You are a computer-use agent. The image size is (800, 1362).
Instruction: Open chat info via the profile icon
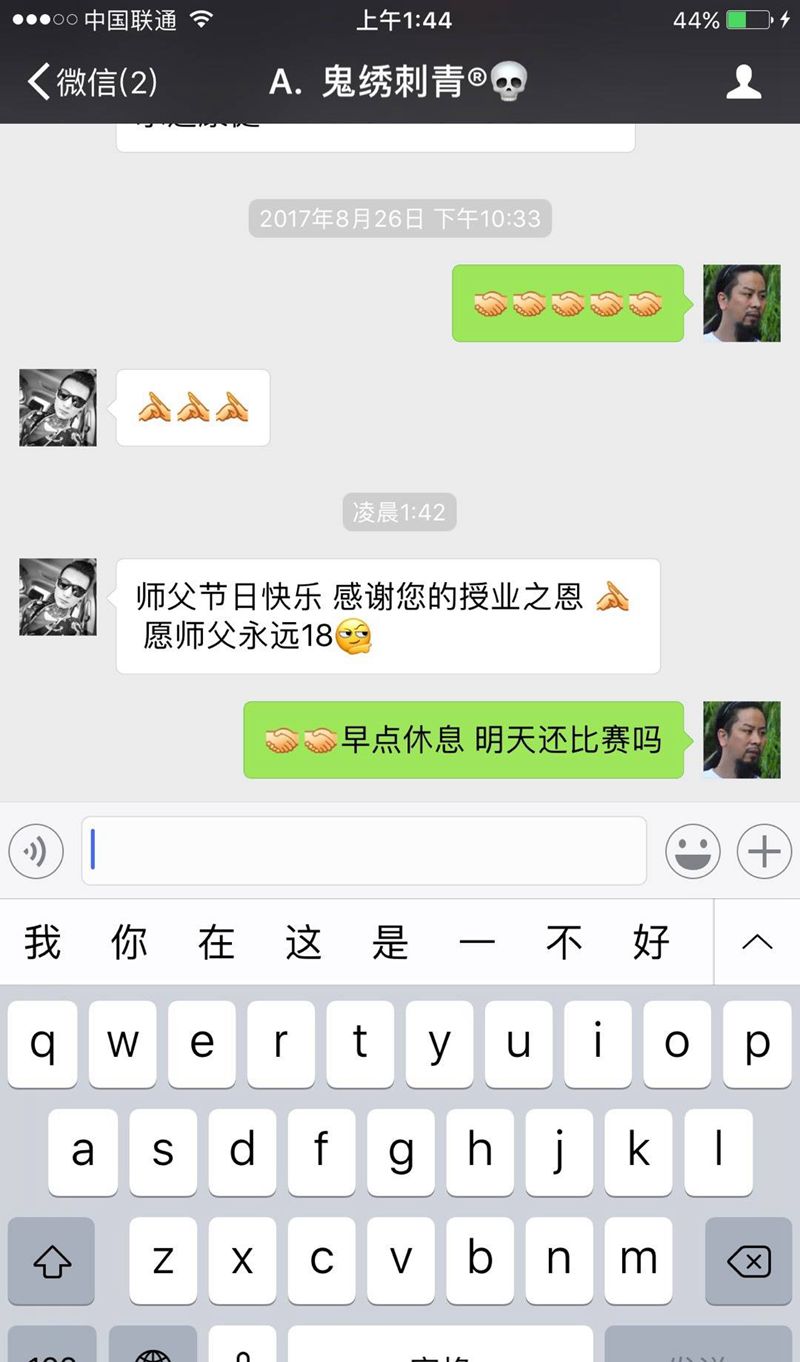coord(744,82)
